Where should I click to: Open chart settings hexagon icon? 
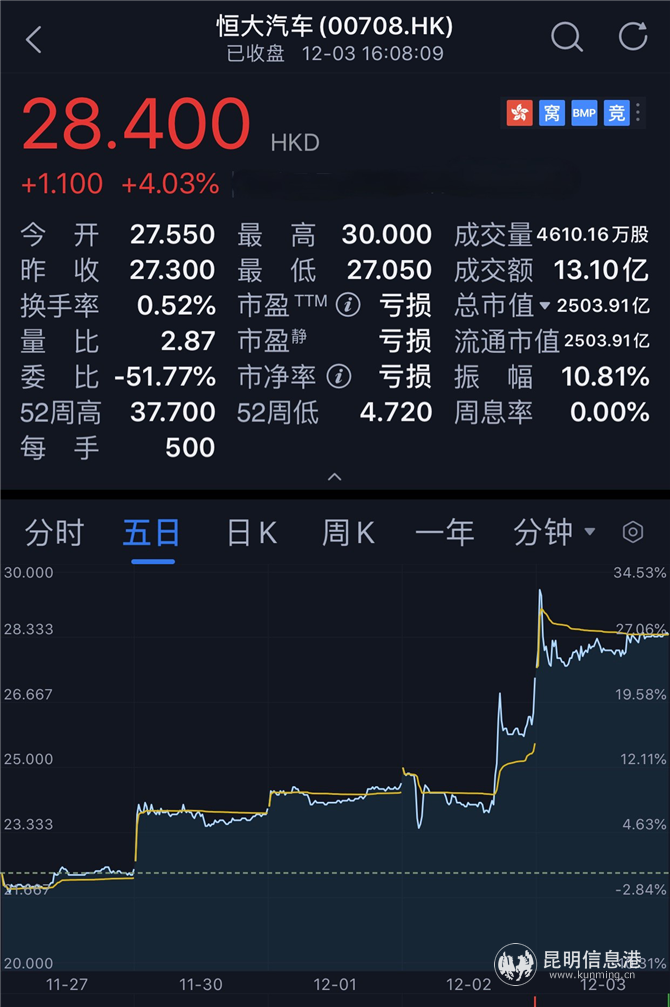pyautogui.click(x=633, y=532)
